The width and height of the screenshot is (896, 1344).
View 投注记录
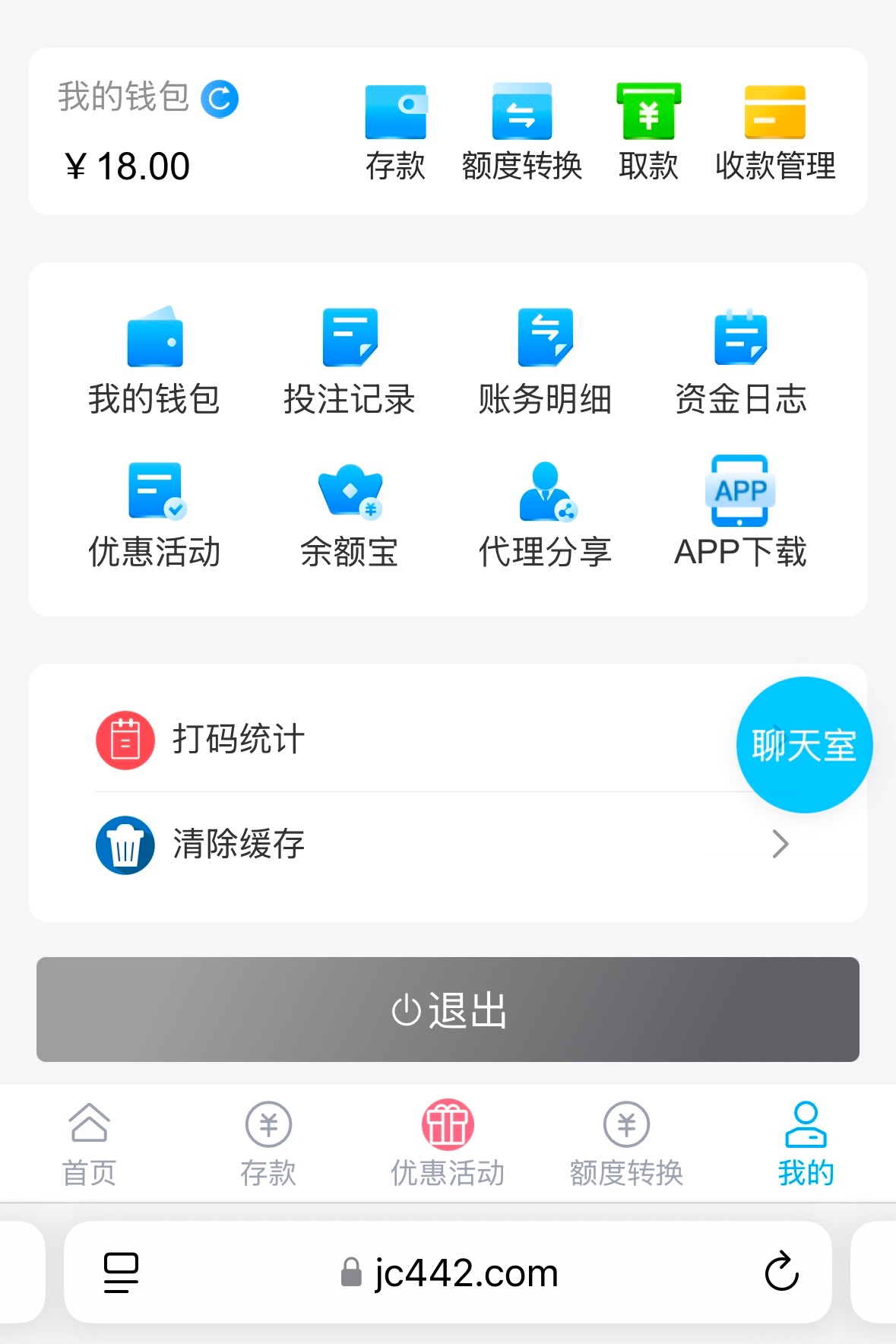[x=350, y=362]
